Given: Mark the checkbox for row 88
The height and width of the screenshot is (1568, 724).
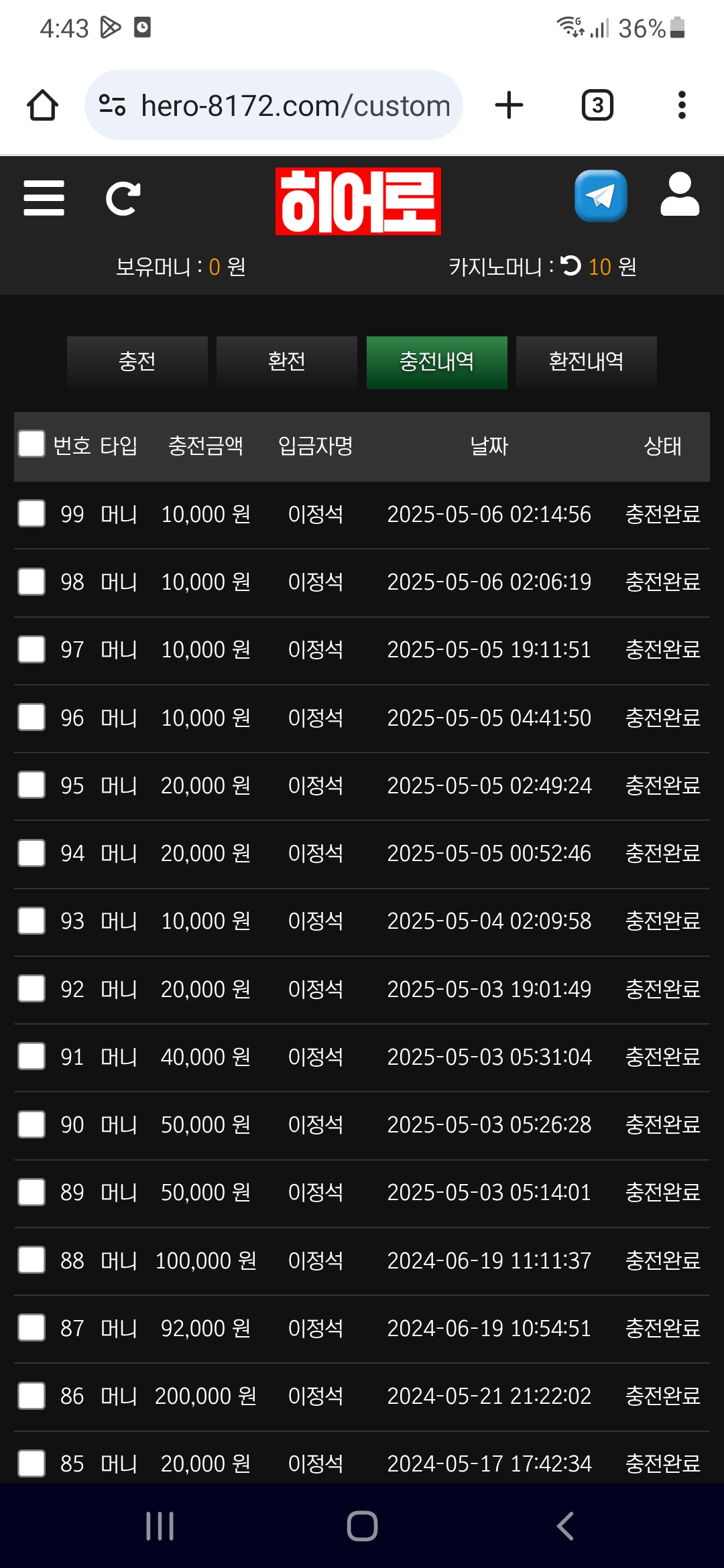Looking at the screenshot, I should tap(32, 1260).
